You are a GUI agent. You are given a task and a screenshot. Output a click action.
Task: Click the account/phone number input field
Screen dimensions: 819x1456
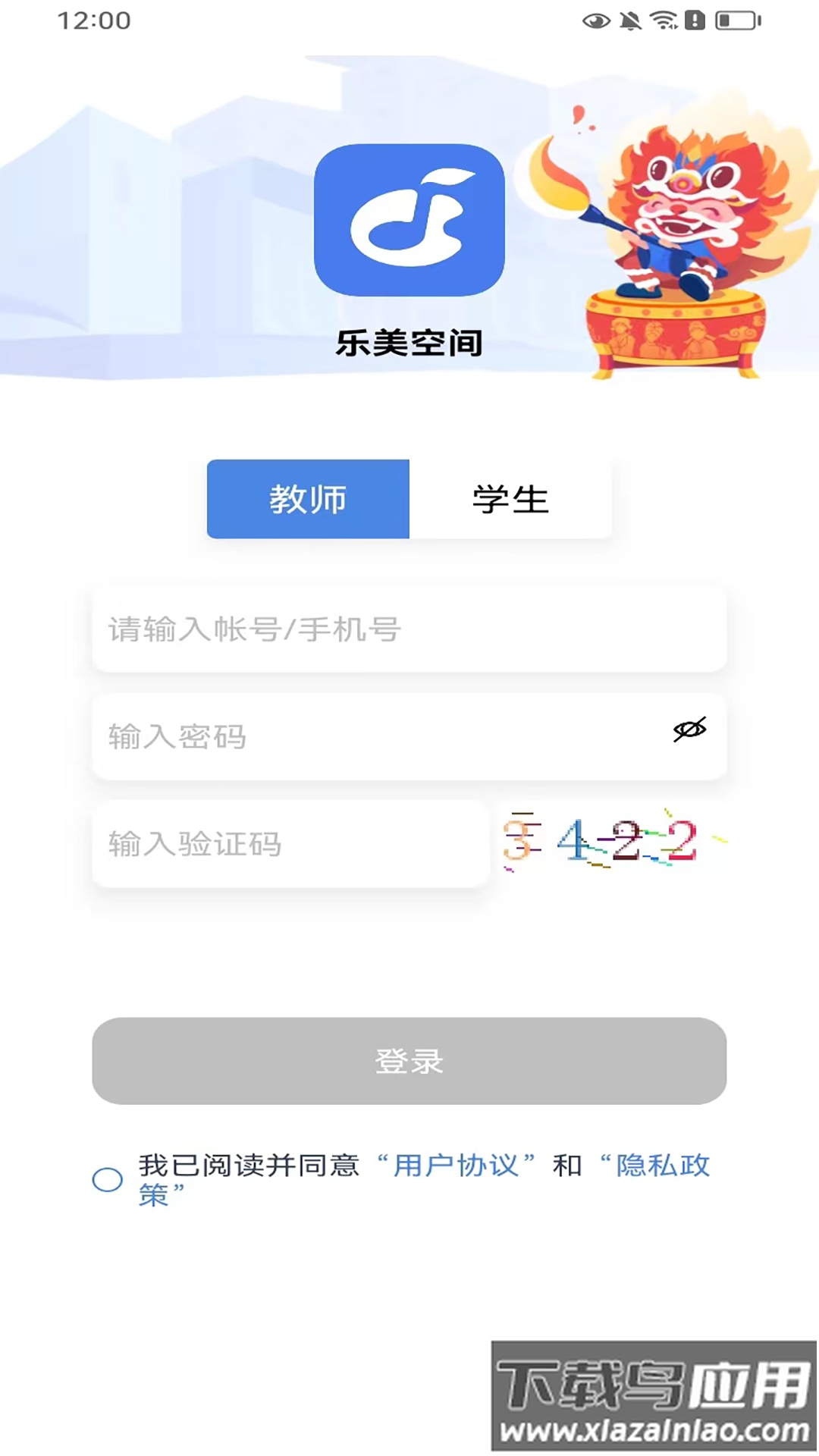409,630
